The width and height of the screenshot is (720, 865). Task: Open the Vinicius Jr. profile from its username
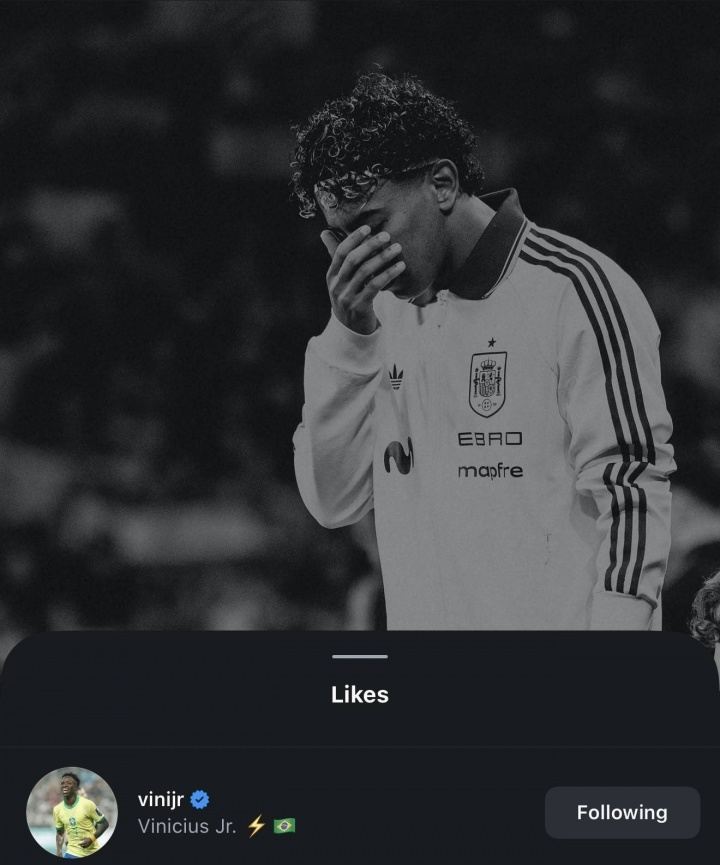161,799
